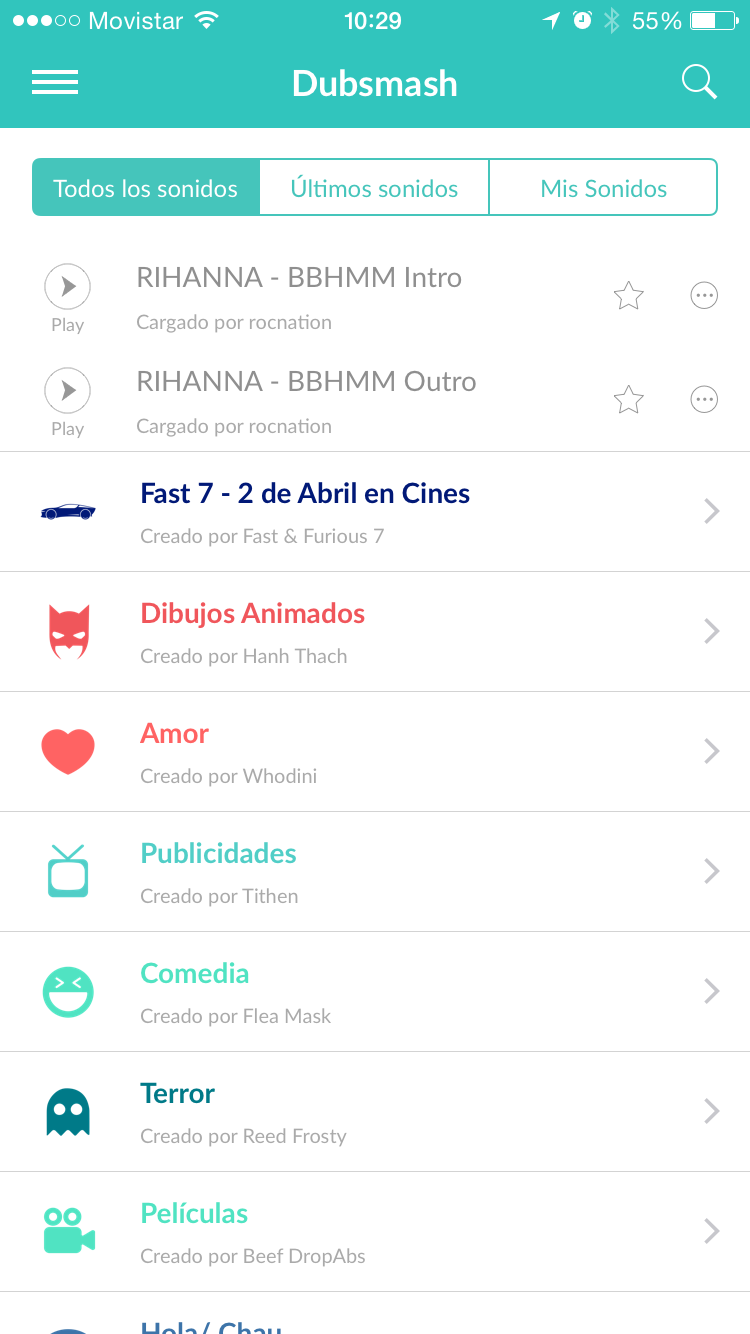Star the BBHMM Outro sound as favorite
Viewport: 750px width, 1334px height.
(x=628, y=400)
